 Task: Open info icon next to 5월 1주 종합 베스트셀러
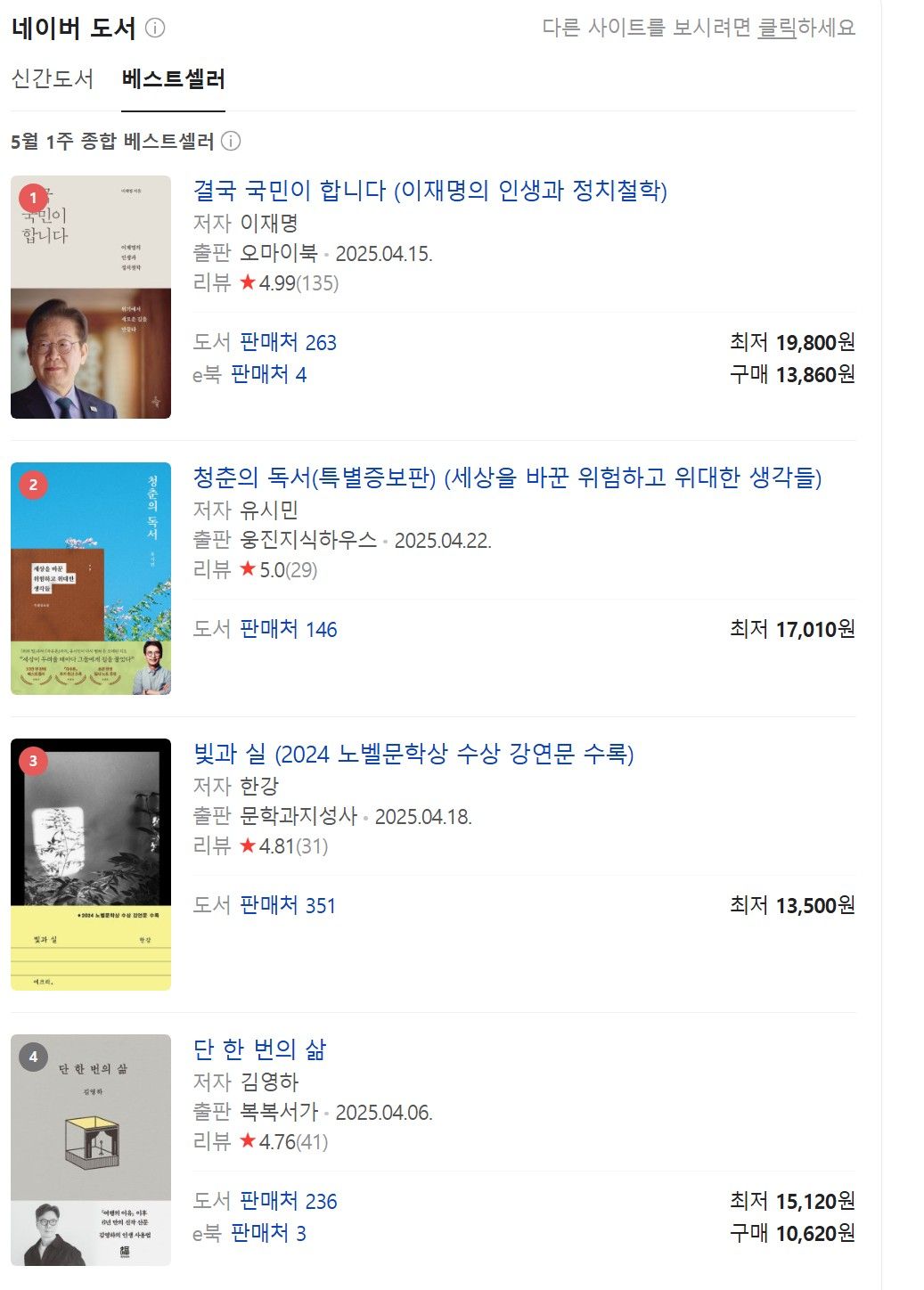[231, 142]
